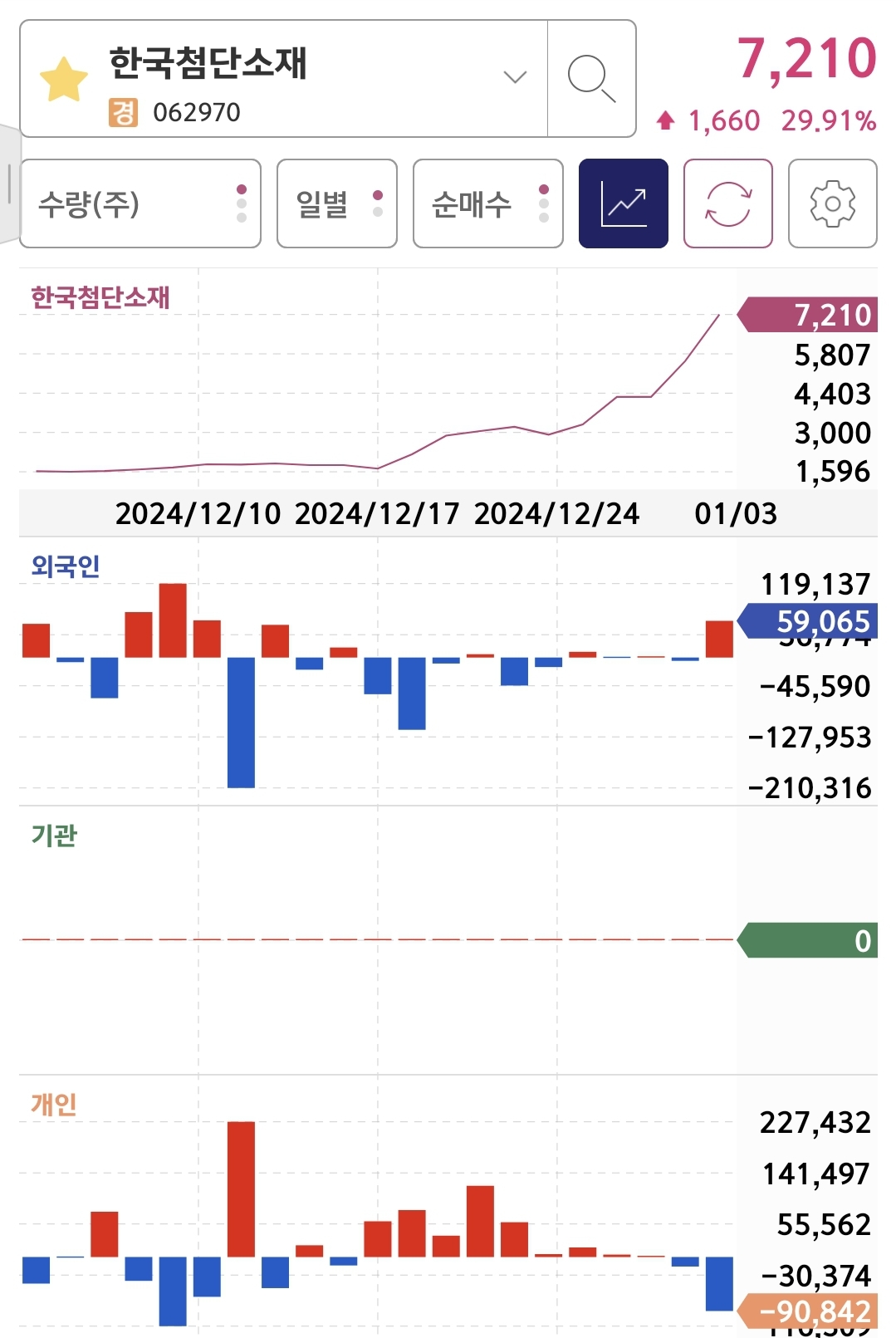Change the 순매수 filter selector
Image resolution: width=896 pixels, height=1338 pixels.
click(x=488, y=203)
